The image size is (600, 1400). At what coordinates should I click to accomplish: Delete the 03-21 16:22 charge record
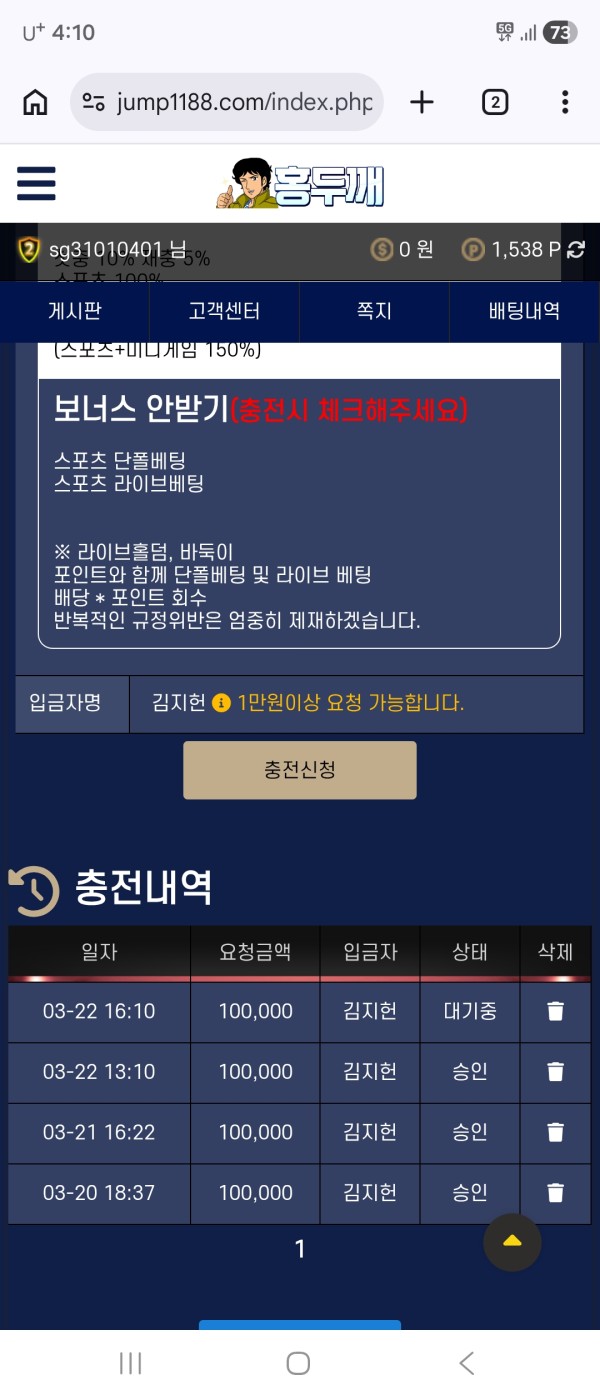555,1132
